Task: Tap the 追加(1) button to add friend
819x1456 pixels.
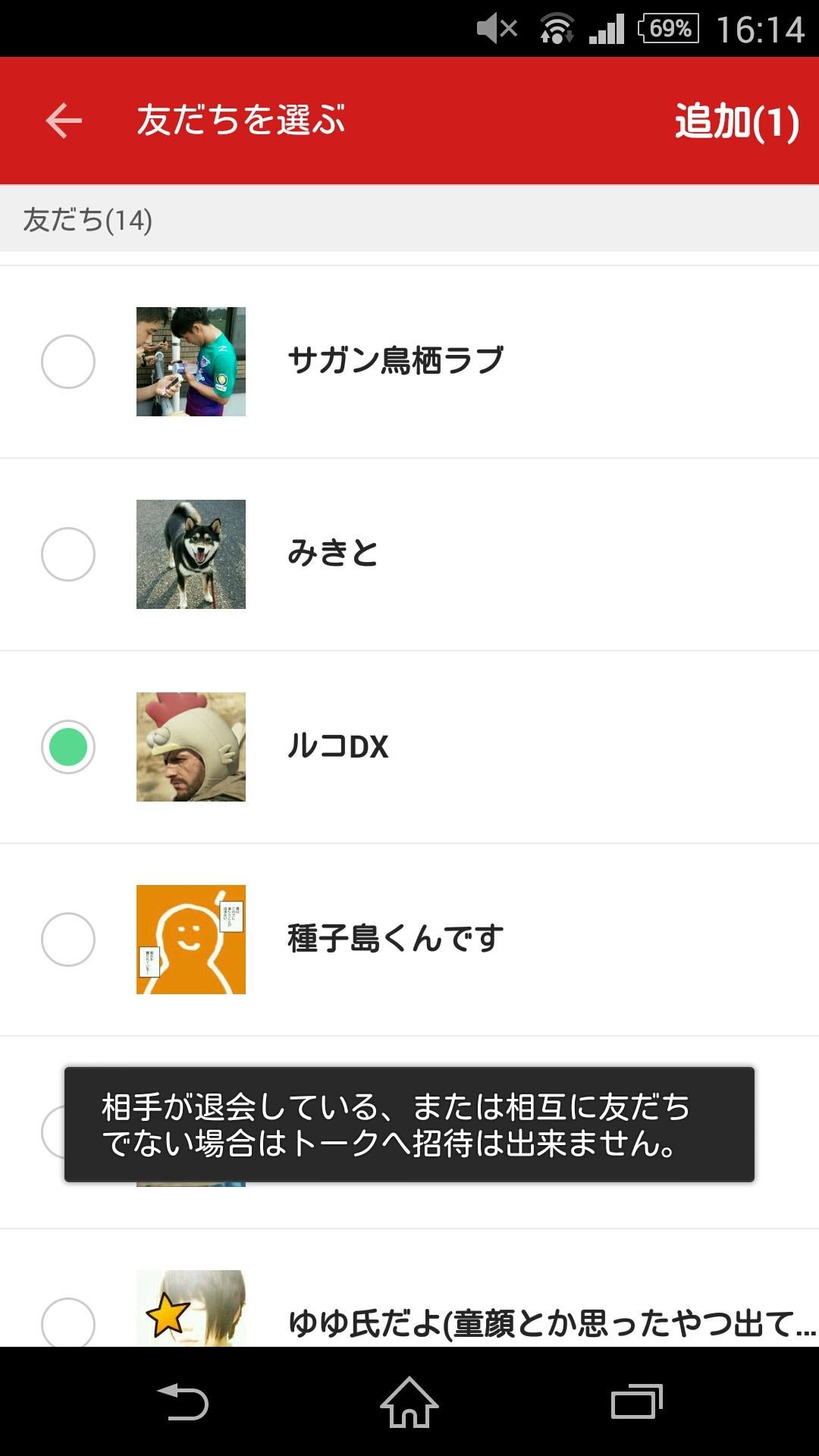Action: 735,120
